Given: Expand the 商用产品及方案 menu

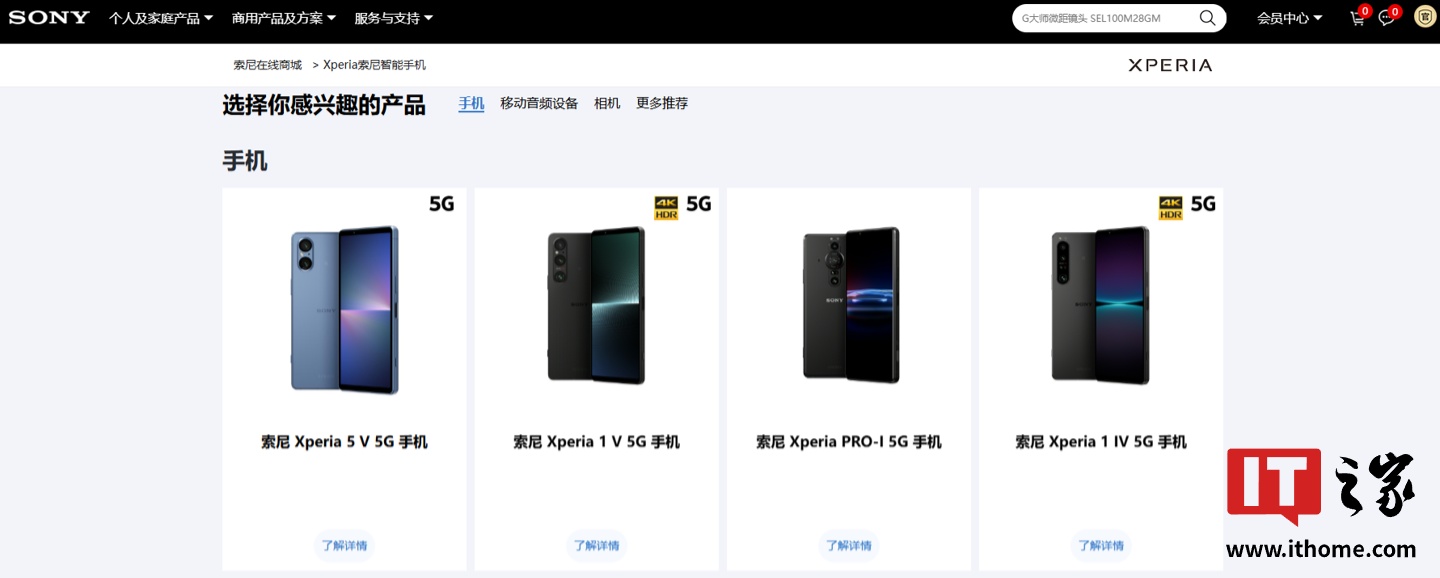Looking at the screenshot, I should coord(283,18).
